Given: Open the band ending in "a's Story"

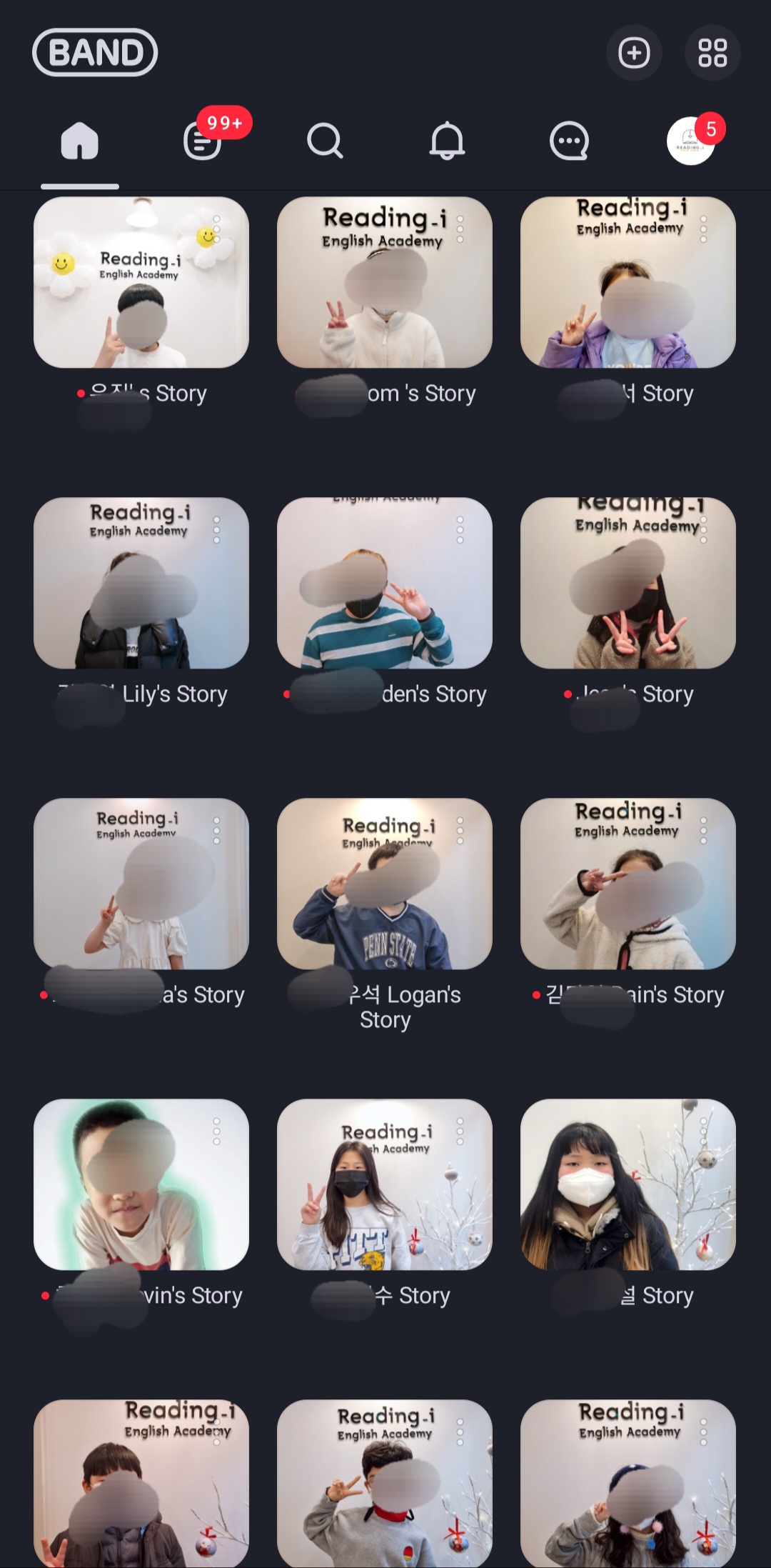Looking at the screenshot, I should click(x=141, y=884).
